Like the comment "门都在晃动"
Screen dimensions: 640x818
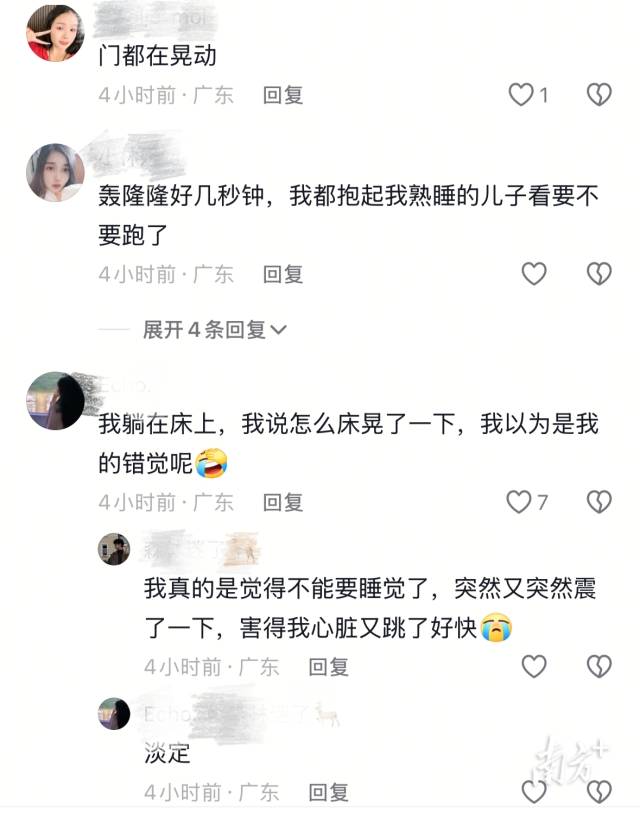tap(521, 95)
